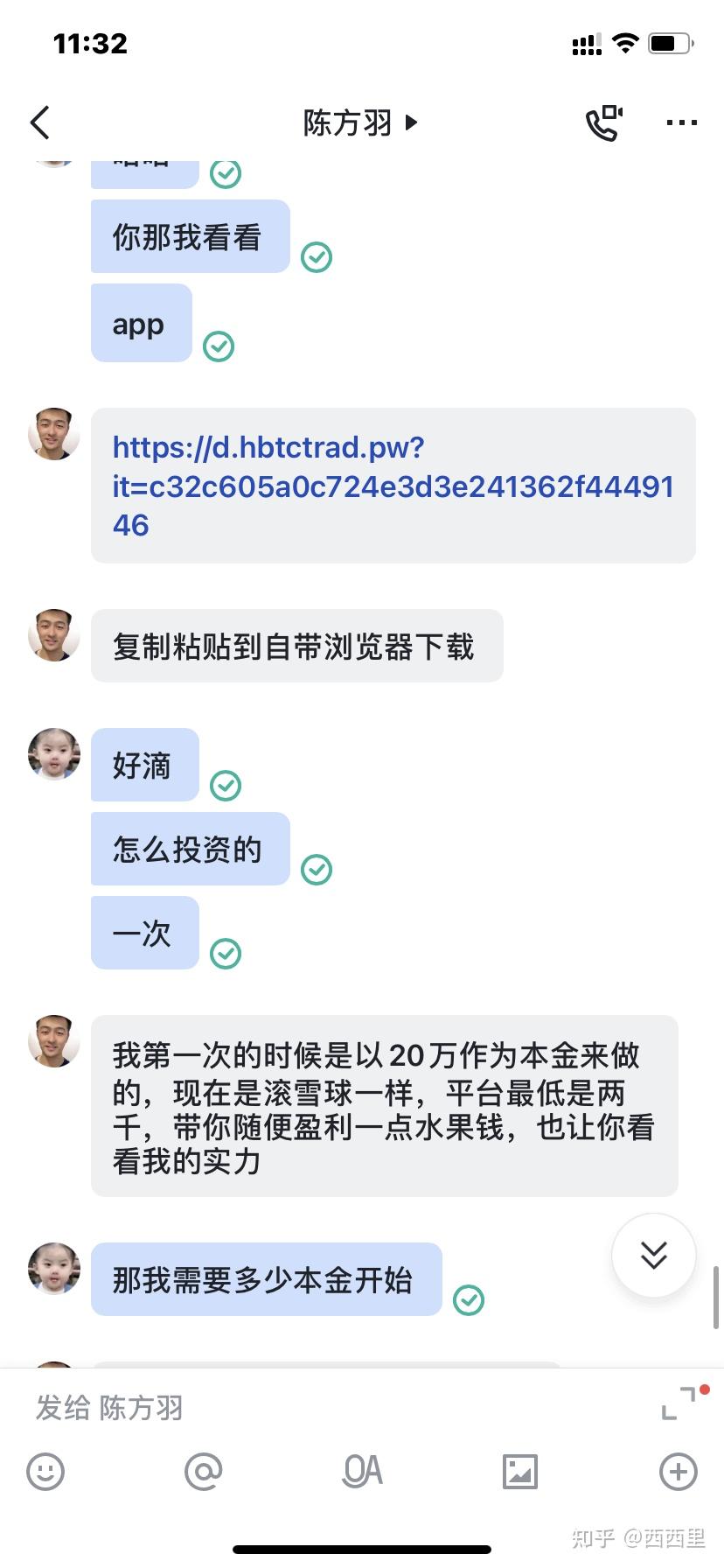Viewport: 724px width, 1568px height.
Task: Jump to latest messages with double-chevron button
Action: [654, 1255]
